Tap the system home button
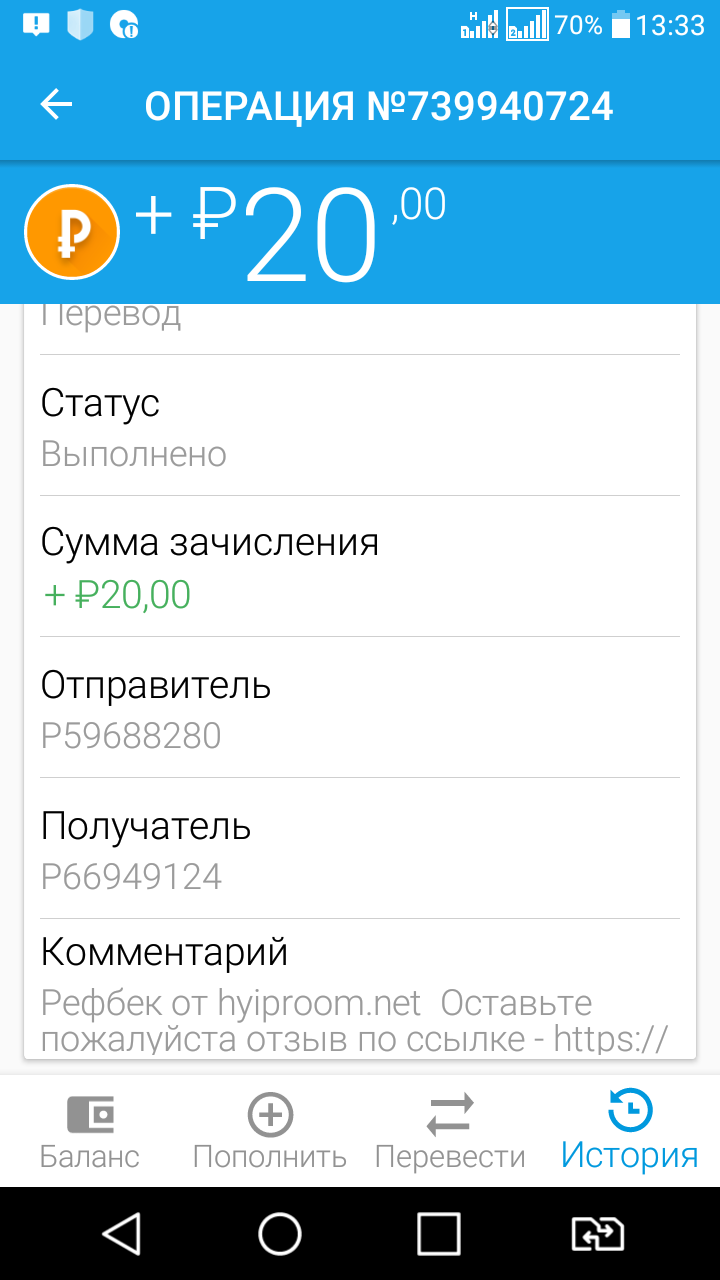This screenshot has height=1280, width=720. (280, 1234)
